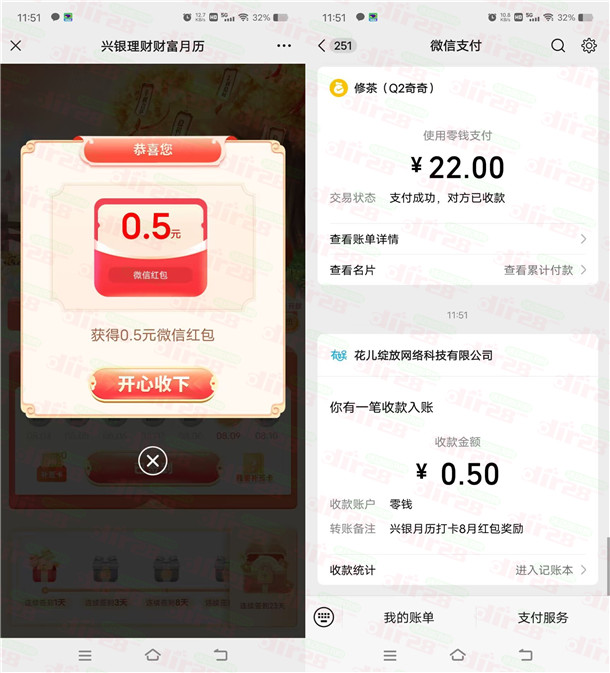The width and height of the screenshot is (610, 673).
Task: Open 支付服务 menu
Action: click(543, 618)
